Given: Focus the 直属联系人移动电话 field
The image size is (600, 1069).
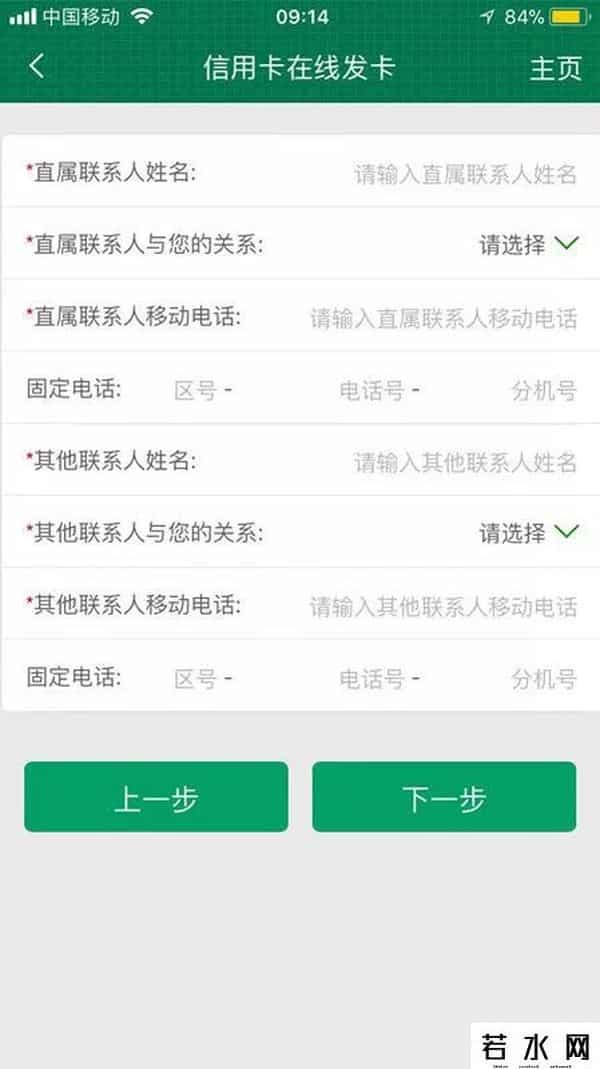Looking at the screenshot, I should [x=443, y=319].
